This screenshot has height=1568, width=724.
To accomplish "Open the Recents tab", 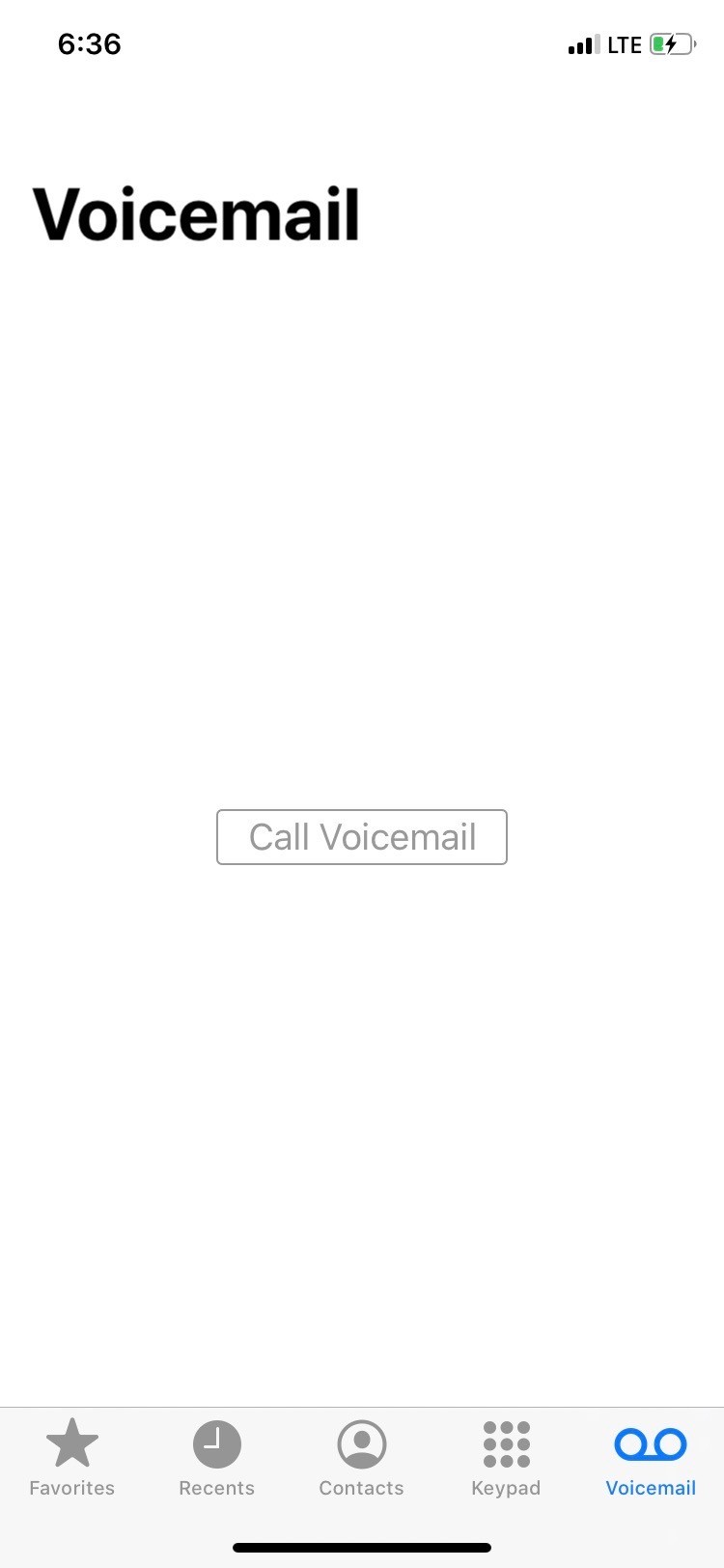I will coord(217,1458).
